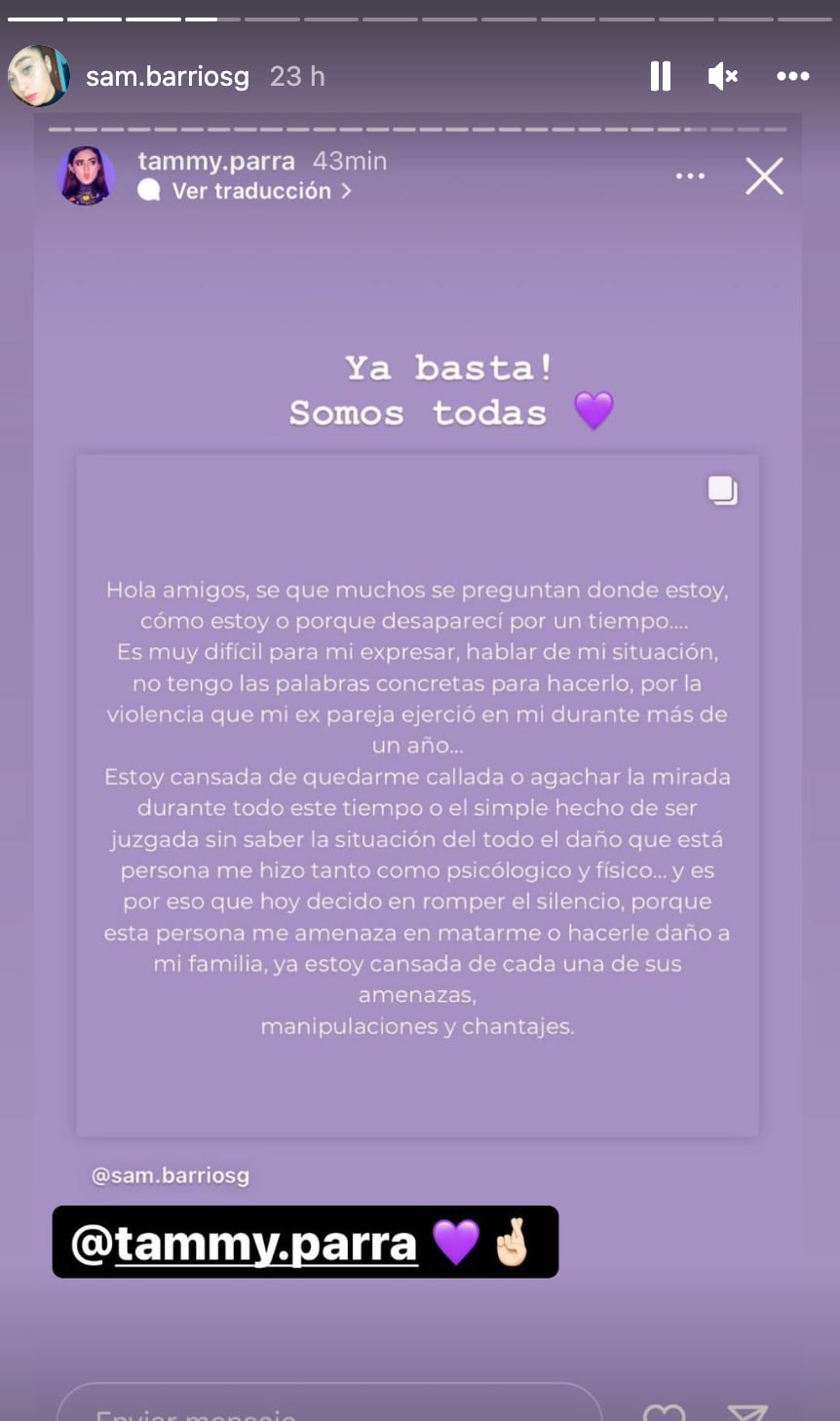This screenshot has width=840, height=1421.
Task: Like this story with the heart
Action: pyautogui.click(x=665, y=1412)
